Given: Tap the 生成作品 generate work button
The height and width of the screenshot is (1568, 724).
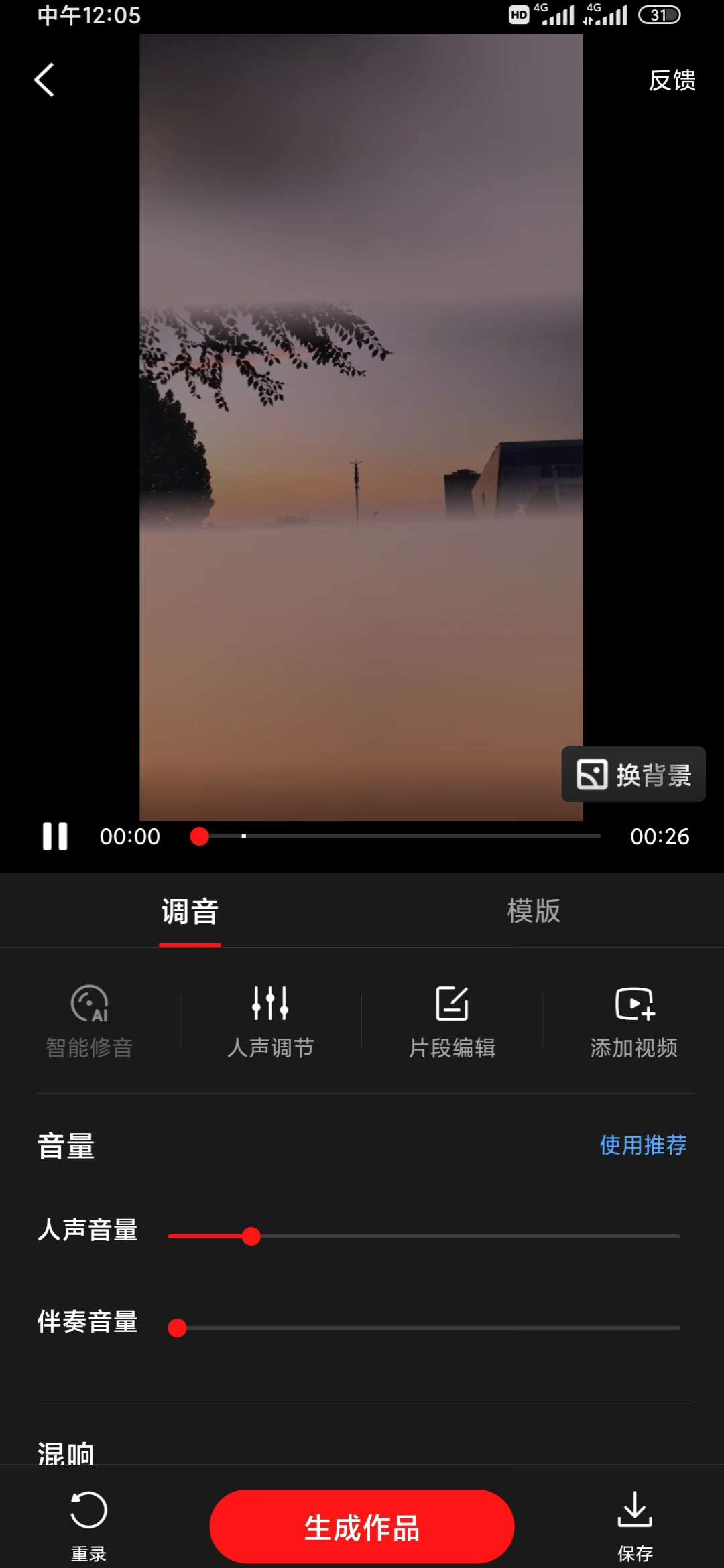Looking at the screenshot, I should 361,1526.
